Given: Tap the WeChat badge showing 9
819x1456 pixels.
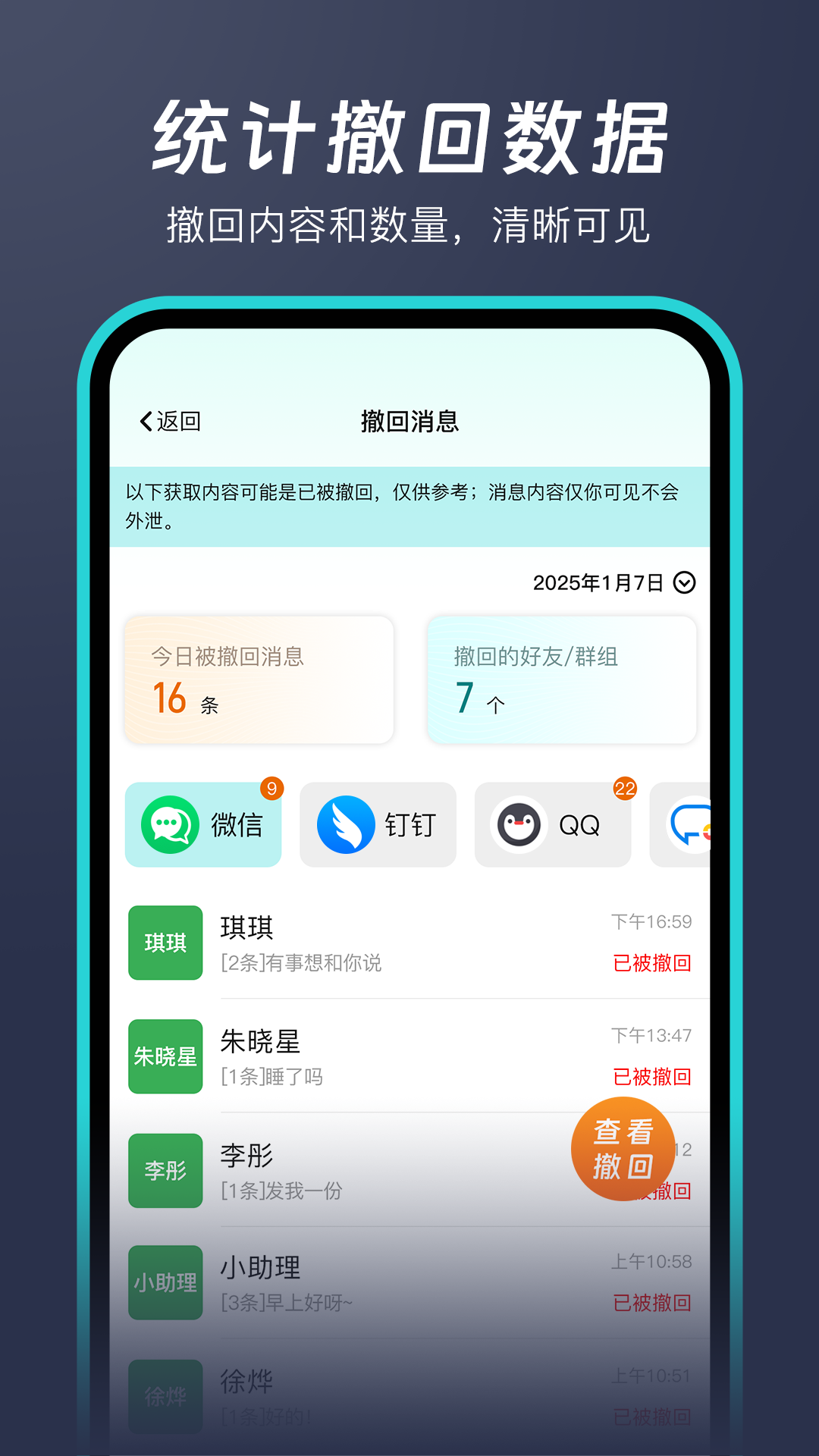Looking at the screenshot, I should tap(271, 789).
